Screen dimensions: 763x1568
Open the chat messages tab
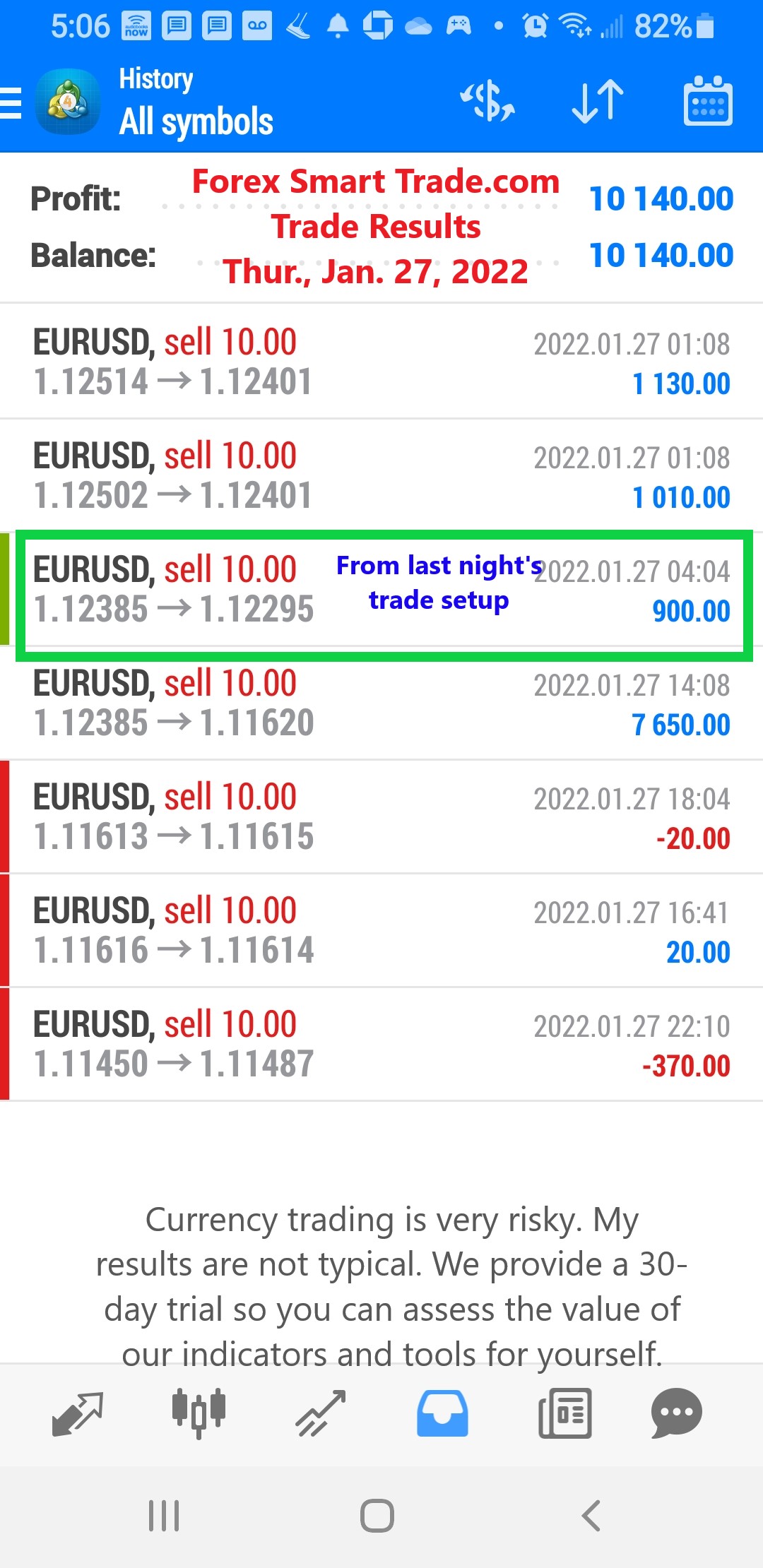pyautogui.click(x=676, y=1413)
